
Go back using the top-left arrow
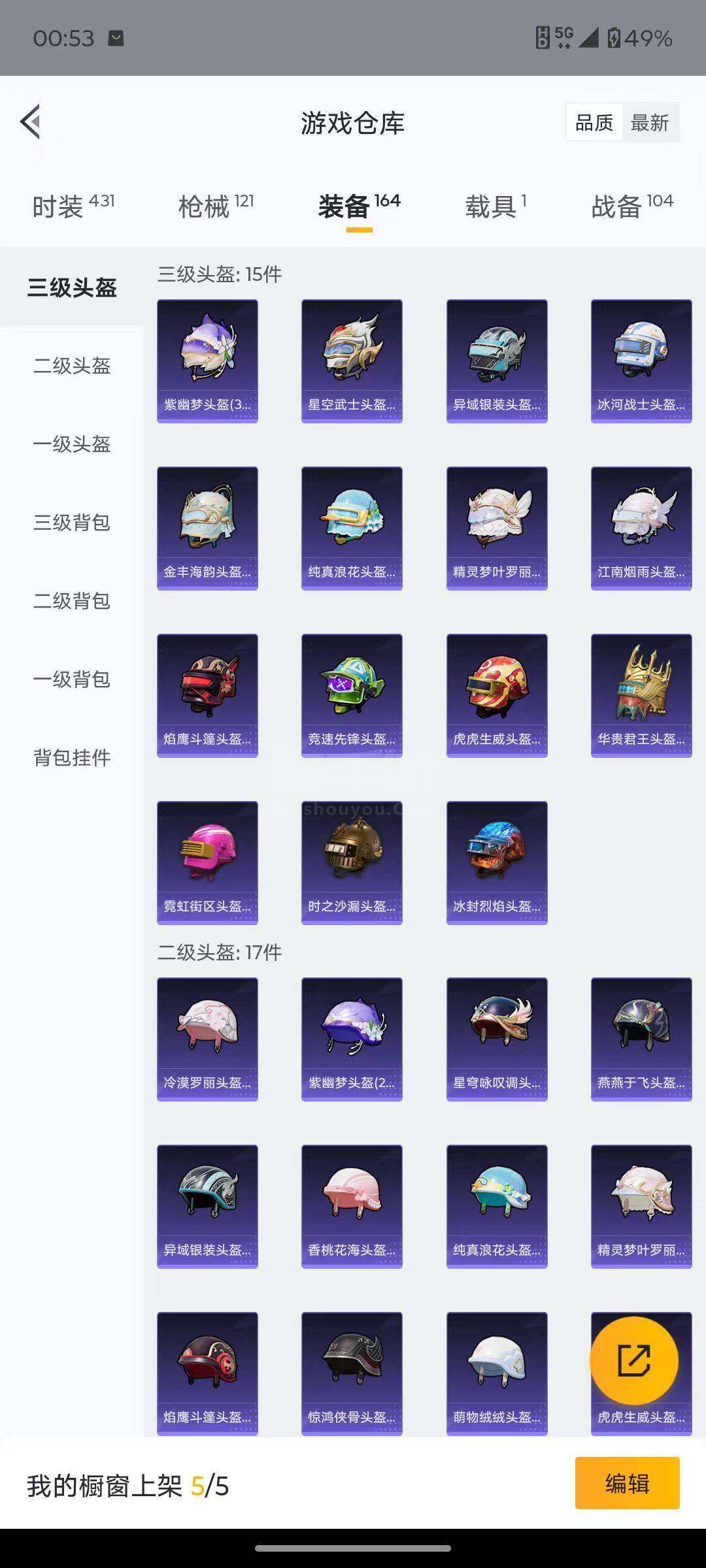pos(31,122)
